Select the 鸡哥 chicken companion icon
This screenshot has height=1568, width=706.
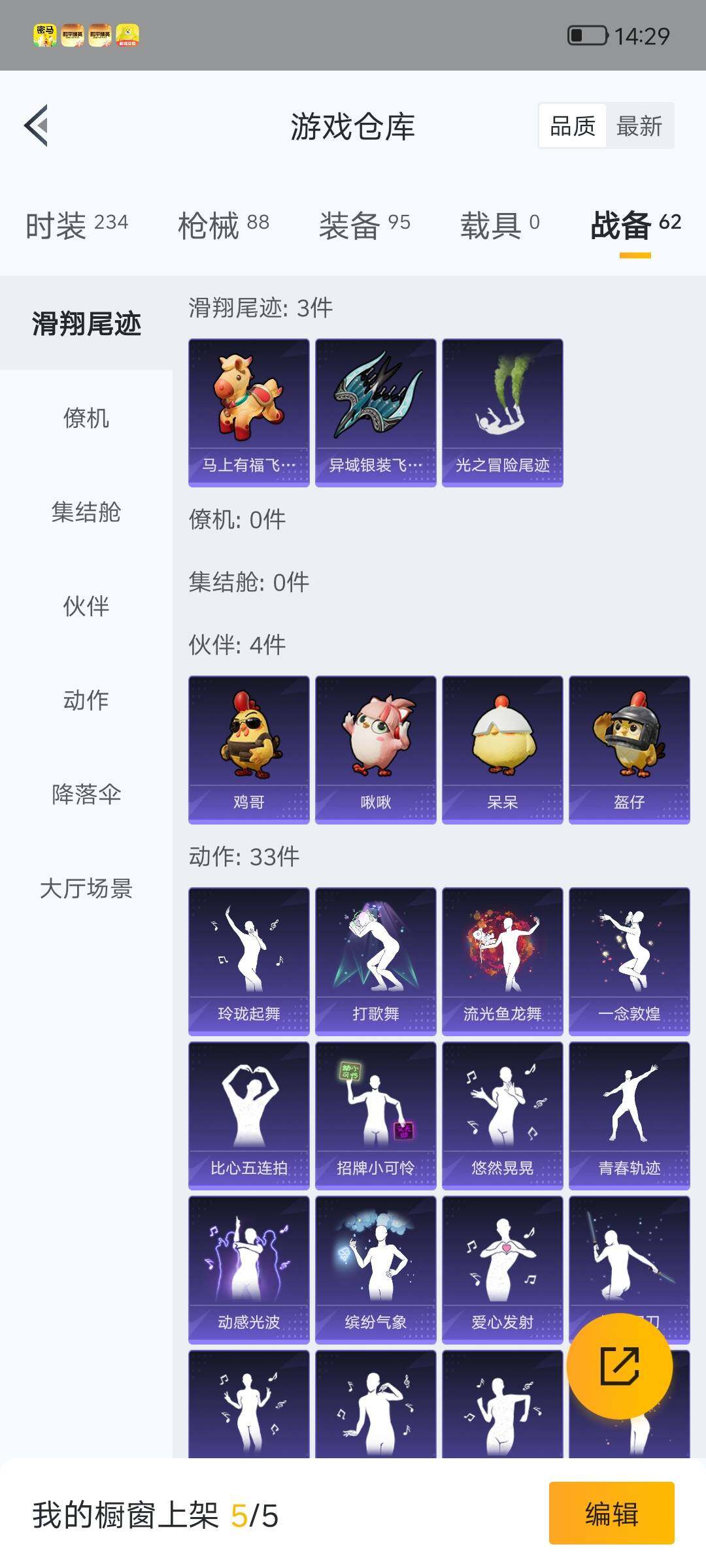(x=248, y=749)
